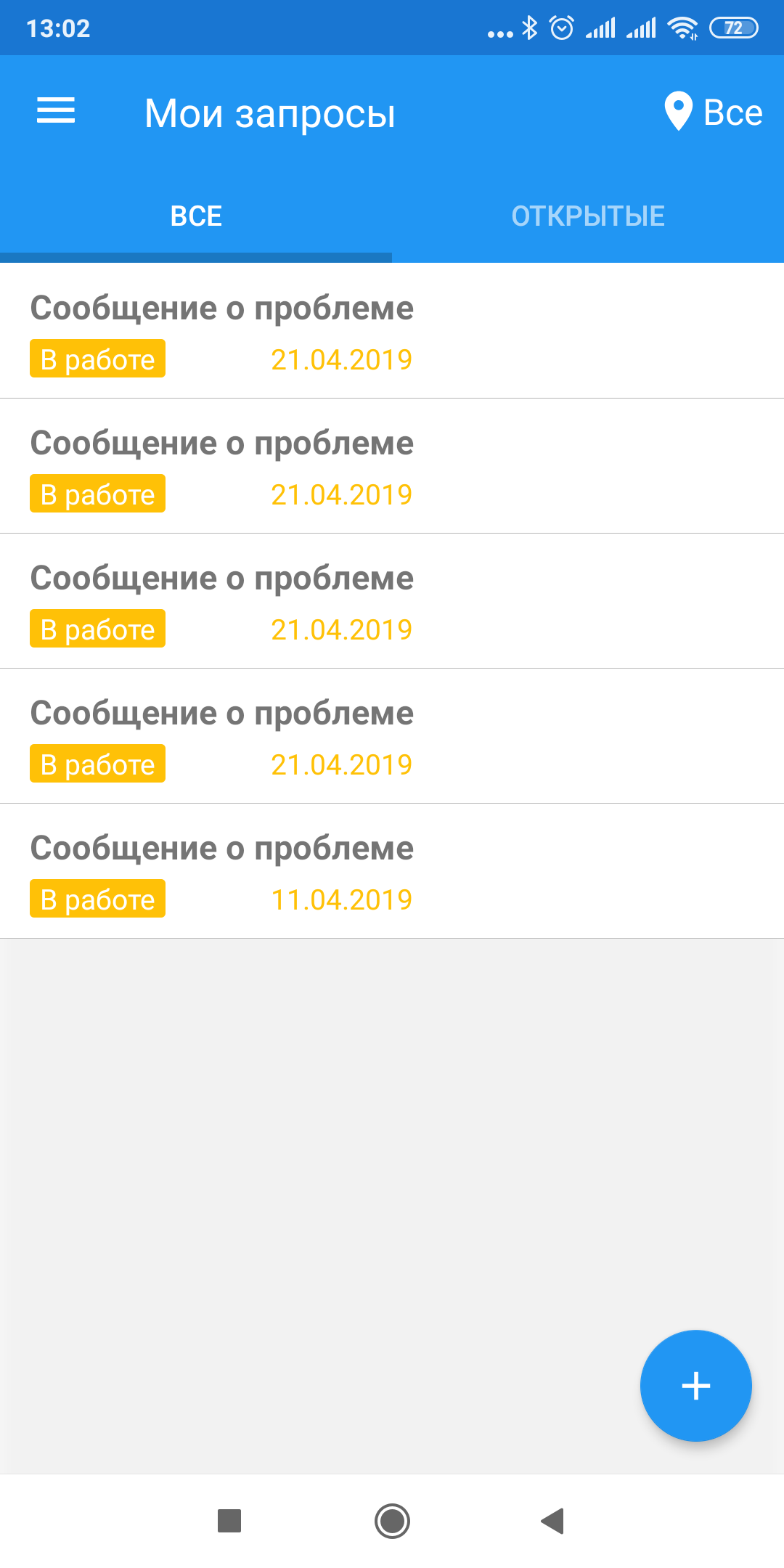Tap the В работе badge on the first request
Screen dimensions: 784x1568
click(97, 359)
